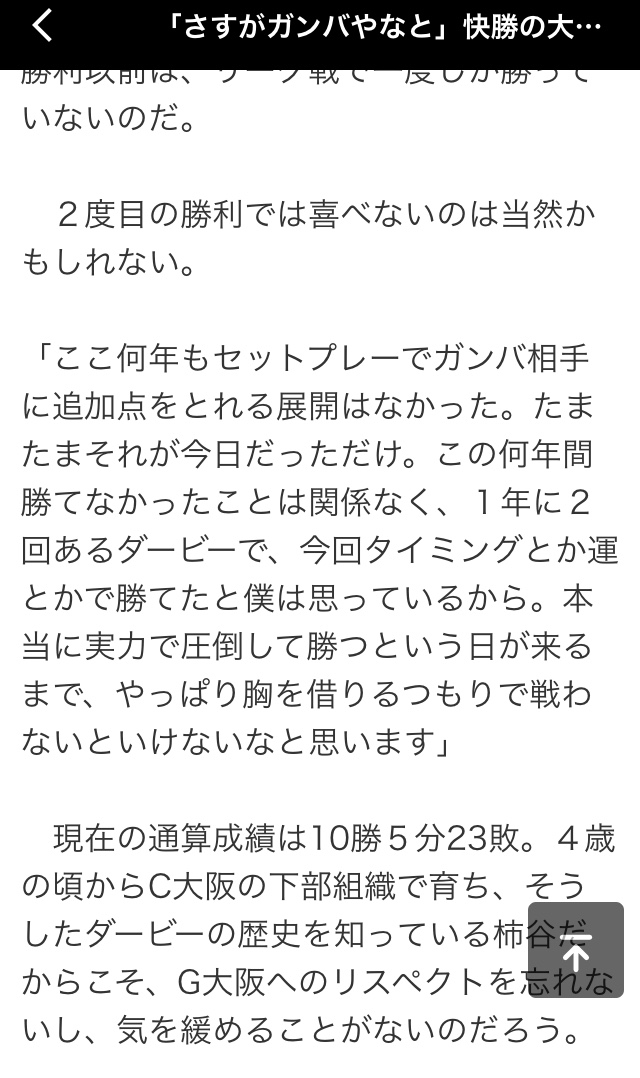Tap the scroll-to-top arrow button
The width and height of the screenshot is (640, 1078).
pos(576,950)
